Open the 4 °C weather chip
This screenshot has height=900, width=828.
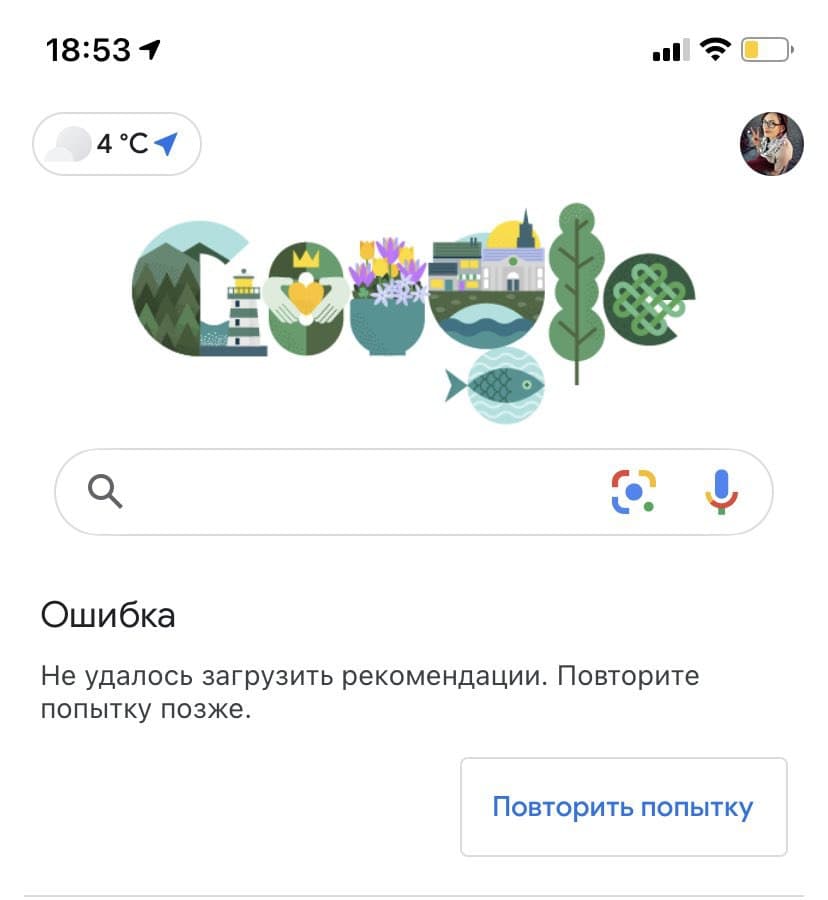pos(117,144)
